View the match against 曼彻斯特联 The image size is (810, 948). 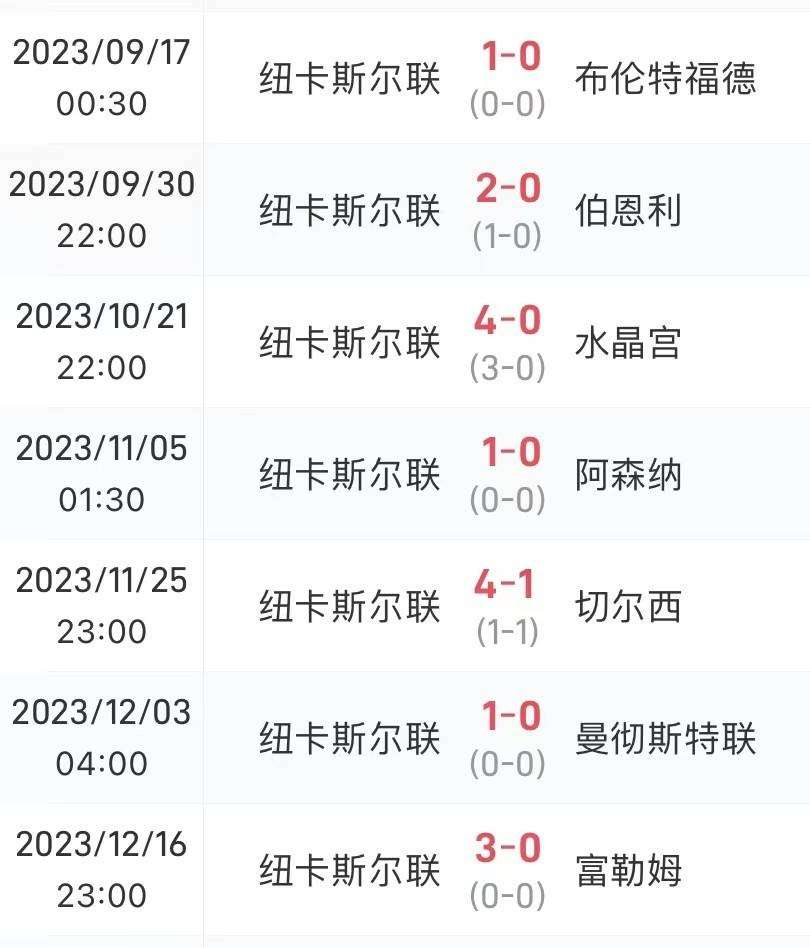[508, 738]
